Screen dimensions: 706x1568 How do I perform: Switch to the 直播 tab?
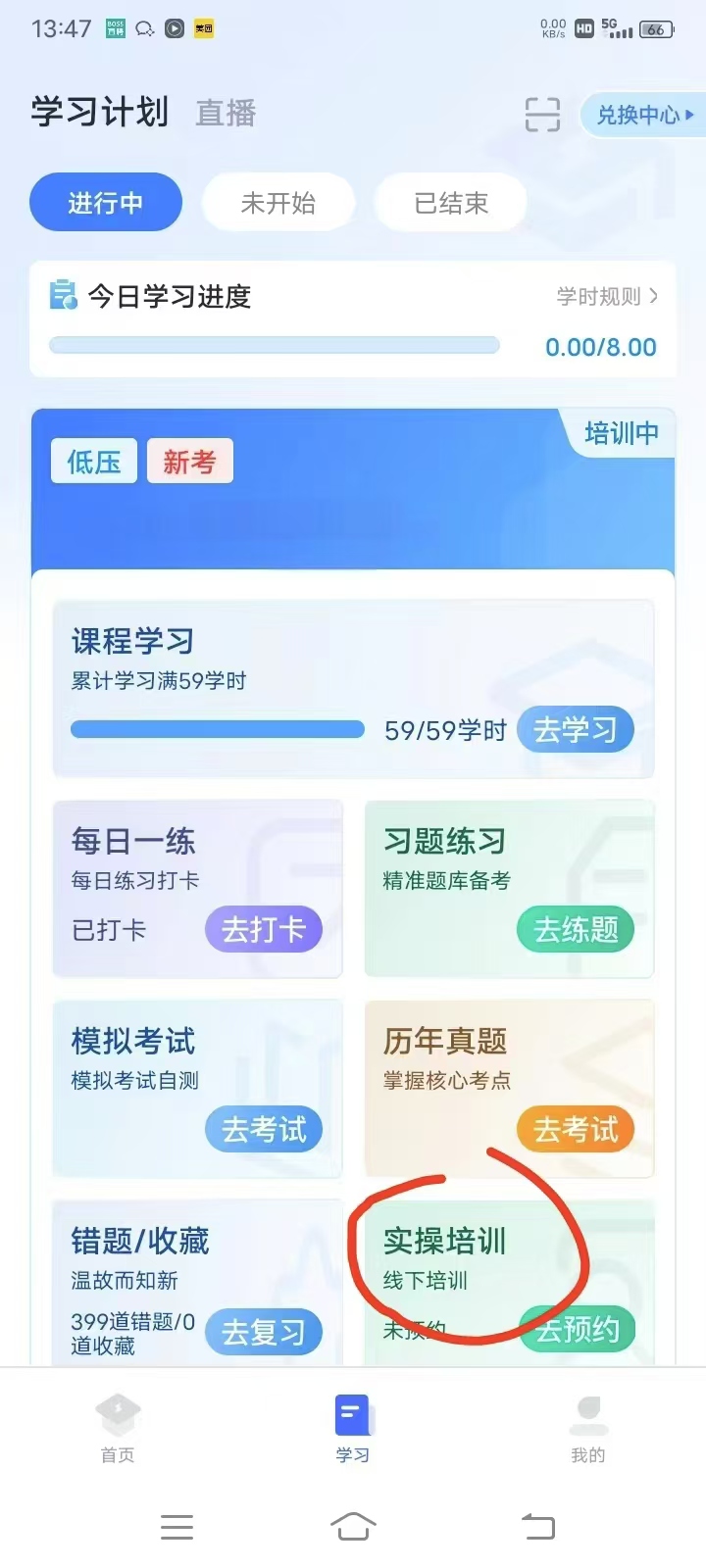pos(226,114)
